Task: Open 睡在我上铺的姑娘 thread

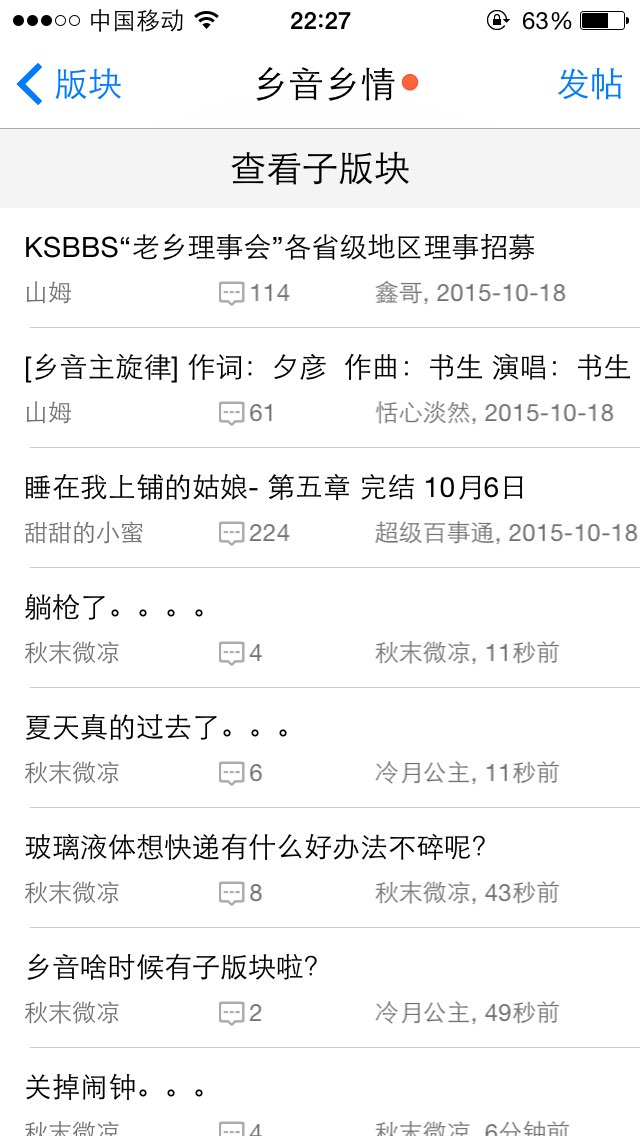Action: coord(320,509)
